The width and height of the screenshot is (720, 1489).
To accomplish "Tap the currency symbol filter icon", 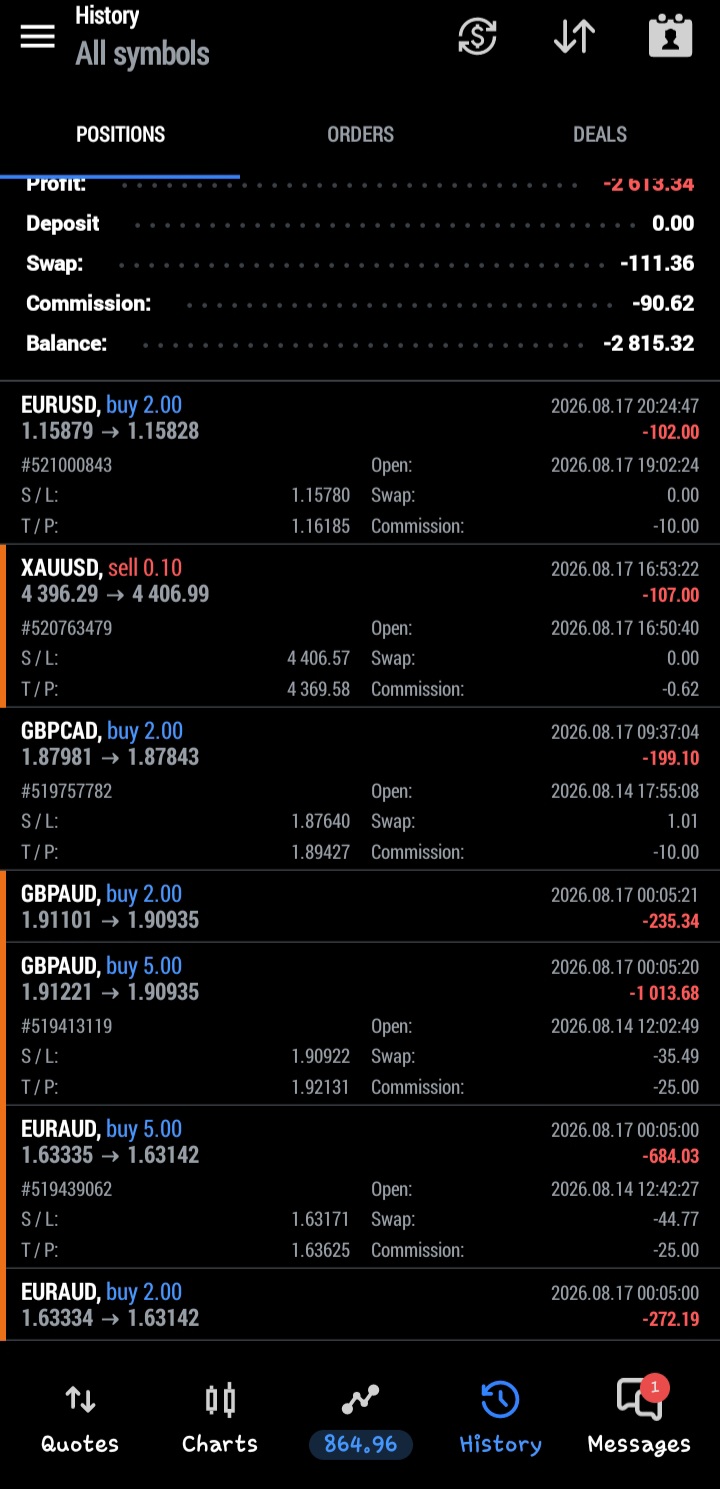I will [477, 37].
